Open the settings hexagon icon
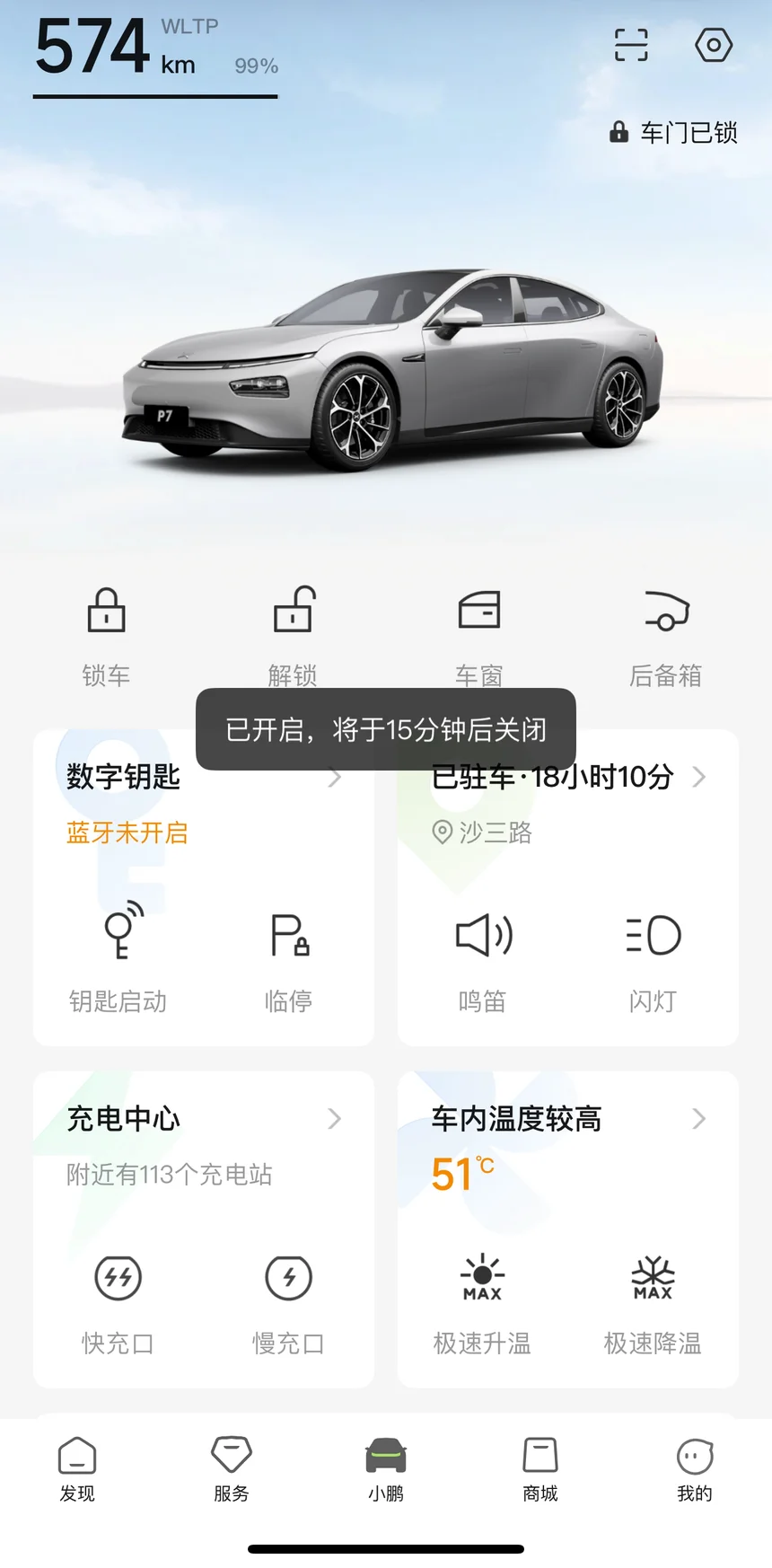The height and width of the screenshot is (1568, 772). point(714,45)
